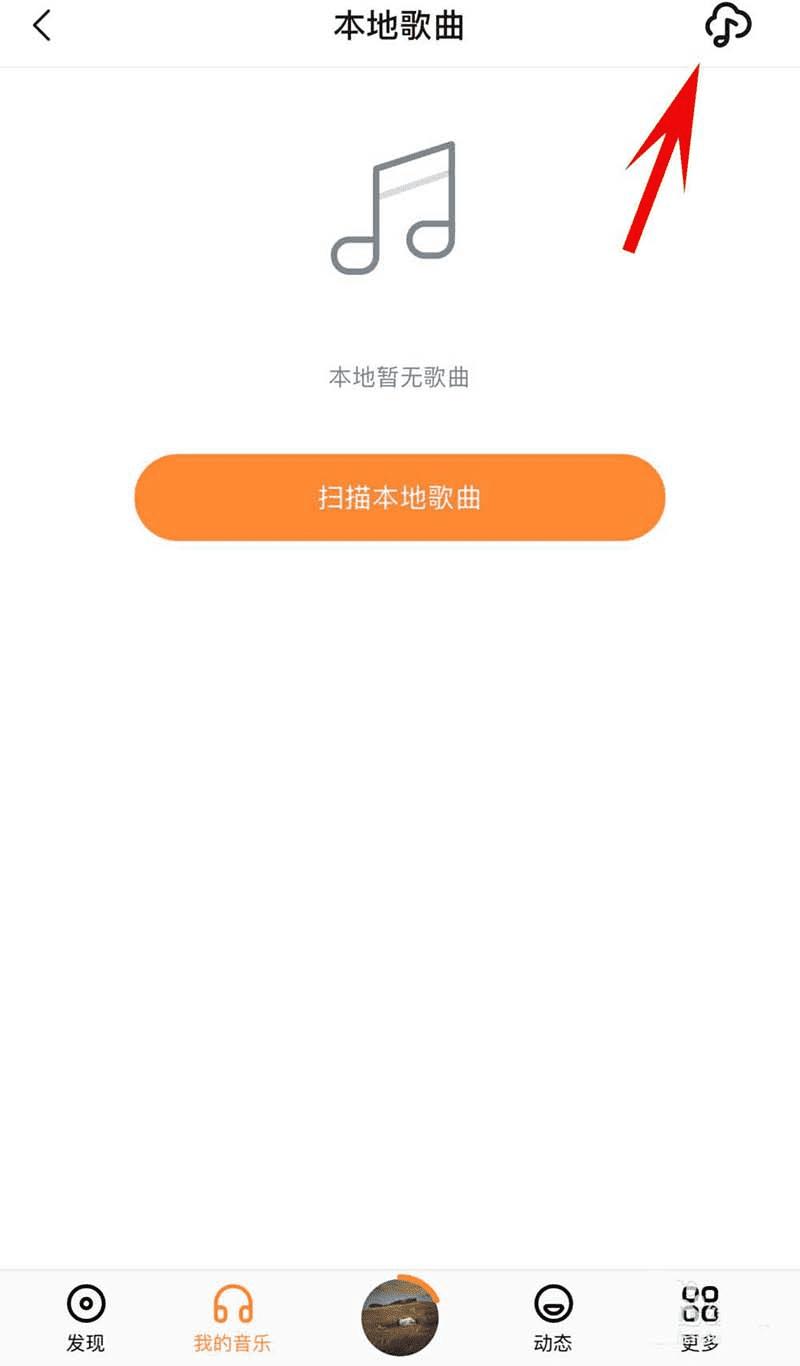Viewport: 800px width, 1366px height.
Task: Go back using the top-left arrow
Action: point(42,26)
